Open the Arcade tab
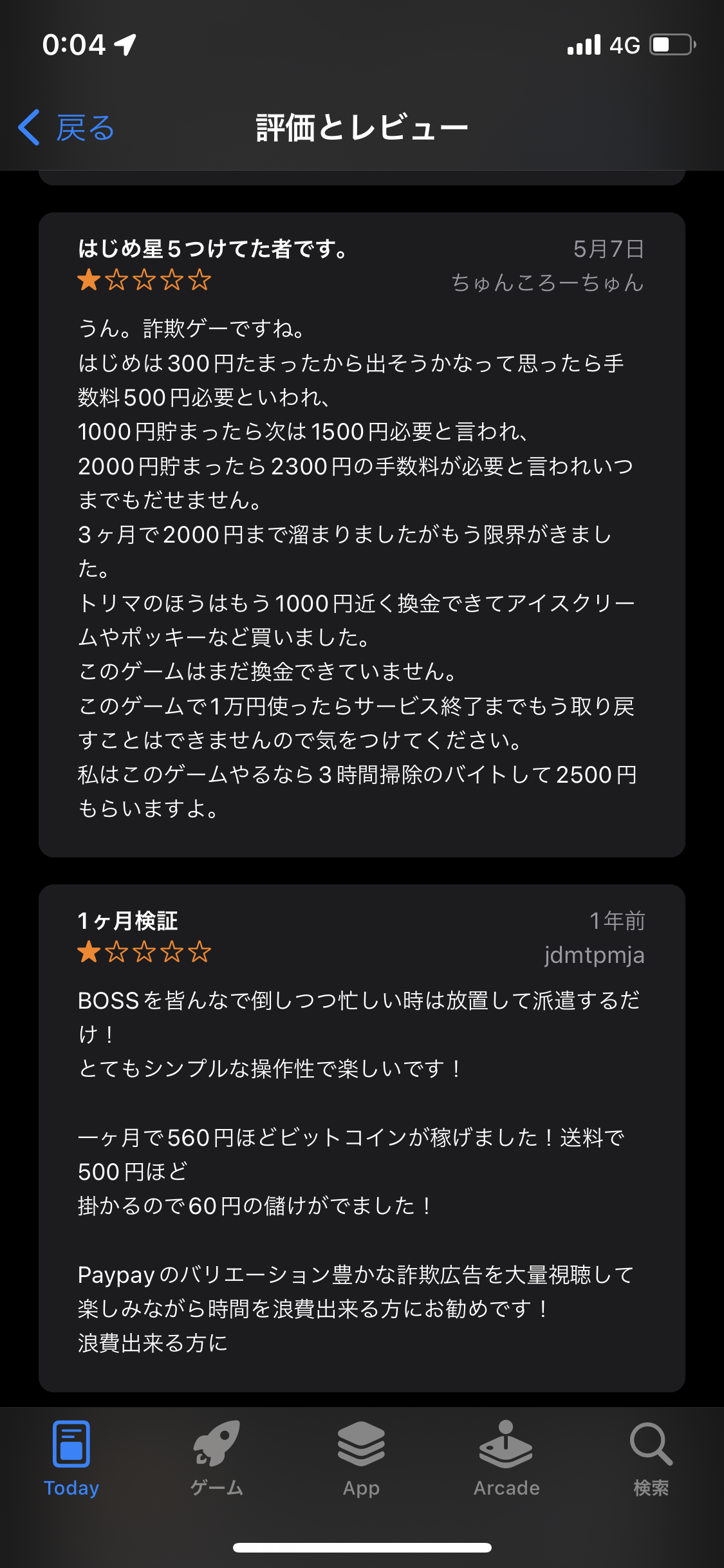This screenshot has height=1568, width=724. click(506, 1459)
